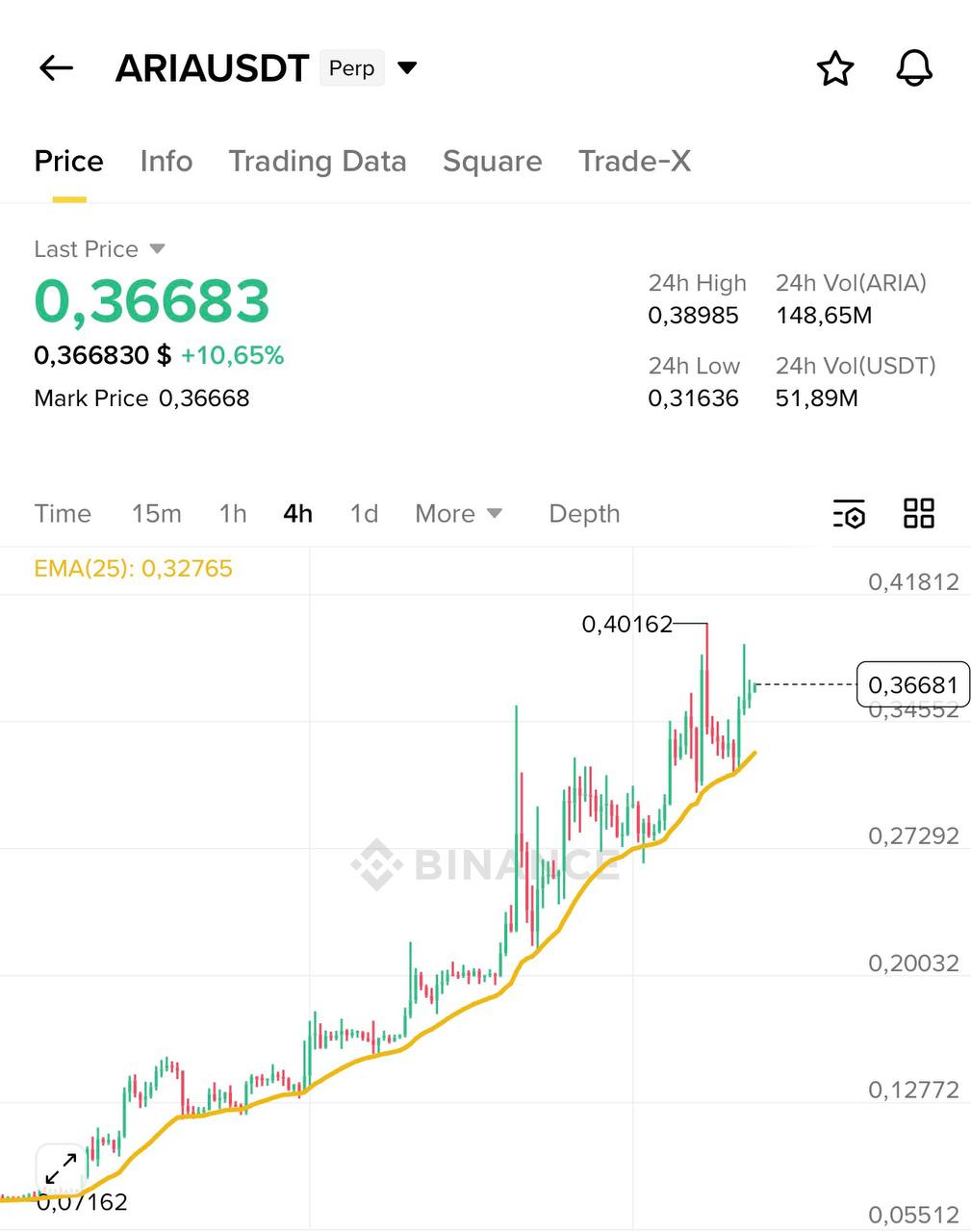Open chart indicator settings icon

click(x=849, y=514)
